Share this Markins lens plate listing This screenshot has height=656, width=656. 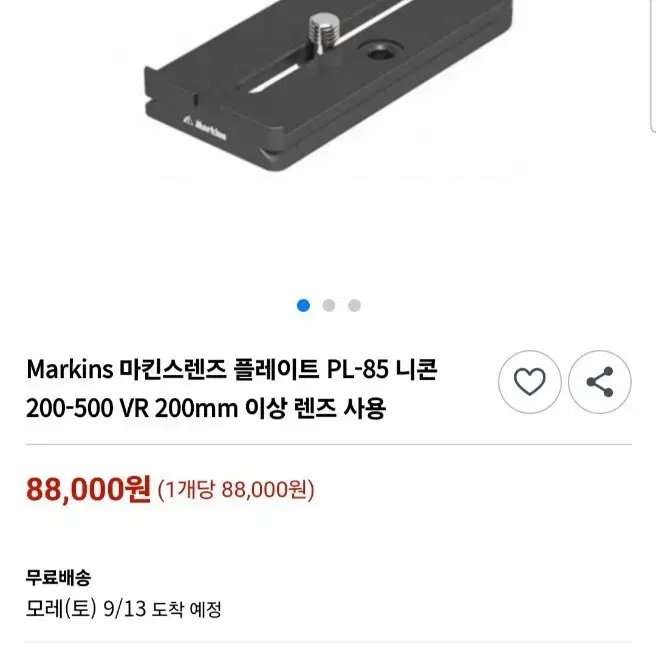click(598, 383)
